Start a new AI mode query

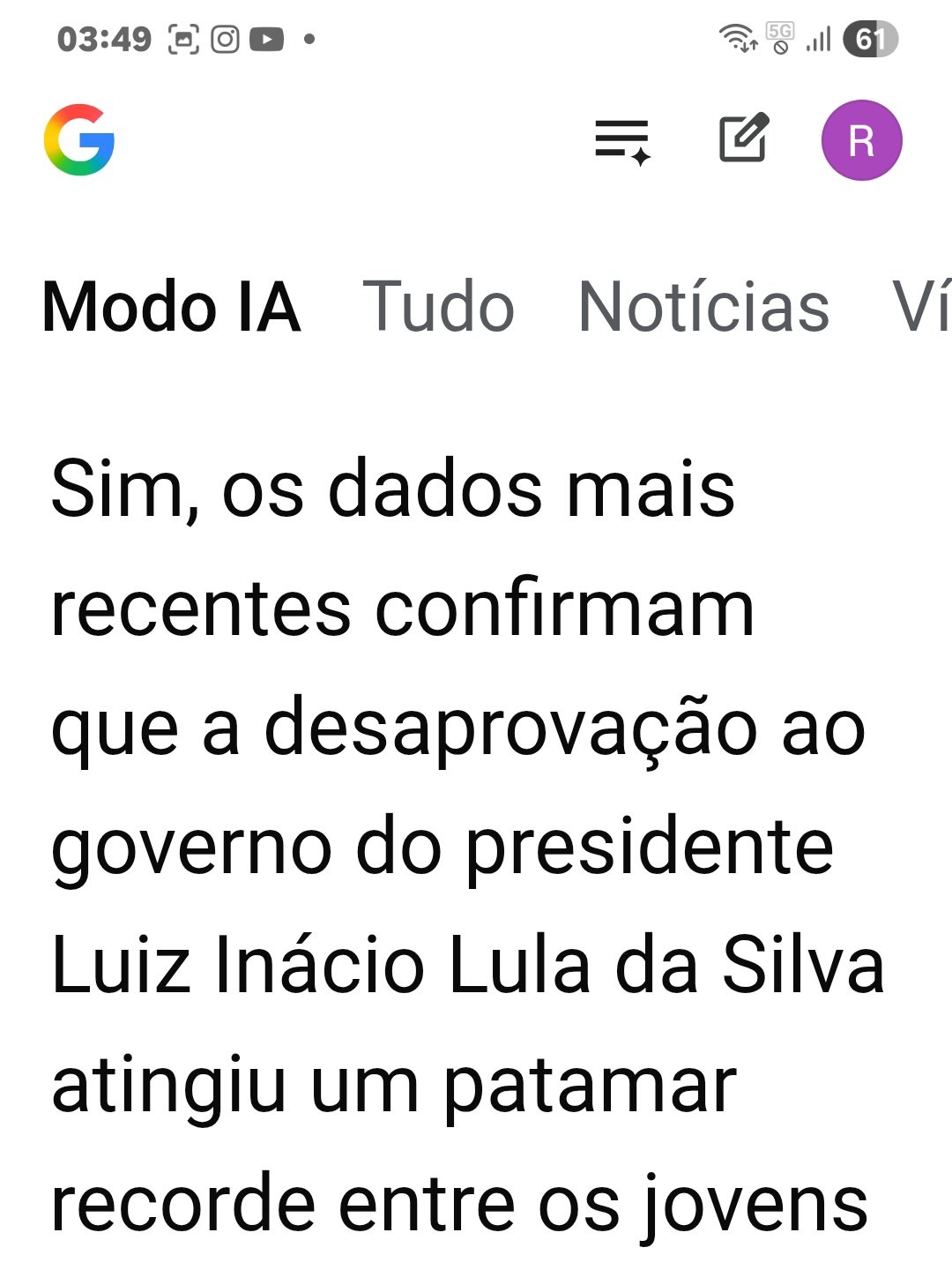[x=744, y=139]
